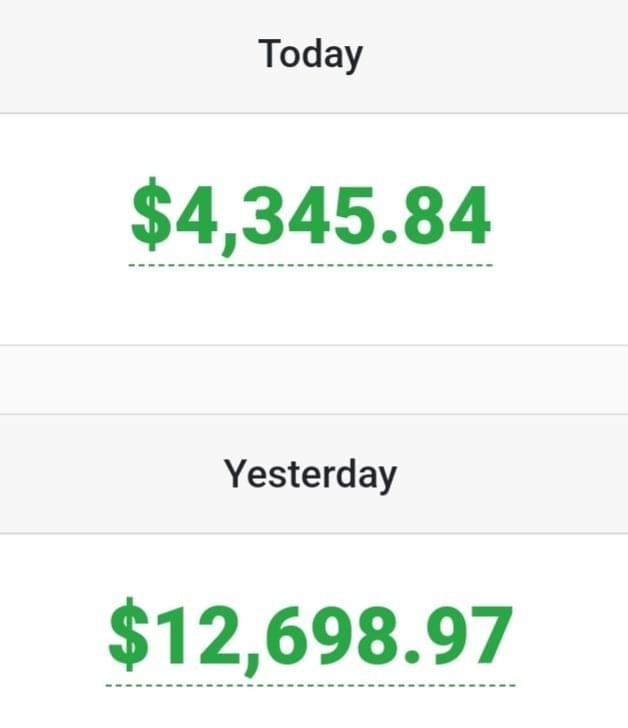Viewport: 628px width, 728px height.
Task: Open yesterday's $12,698.97 earnings details
Action: [310, 637]
